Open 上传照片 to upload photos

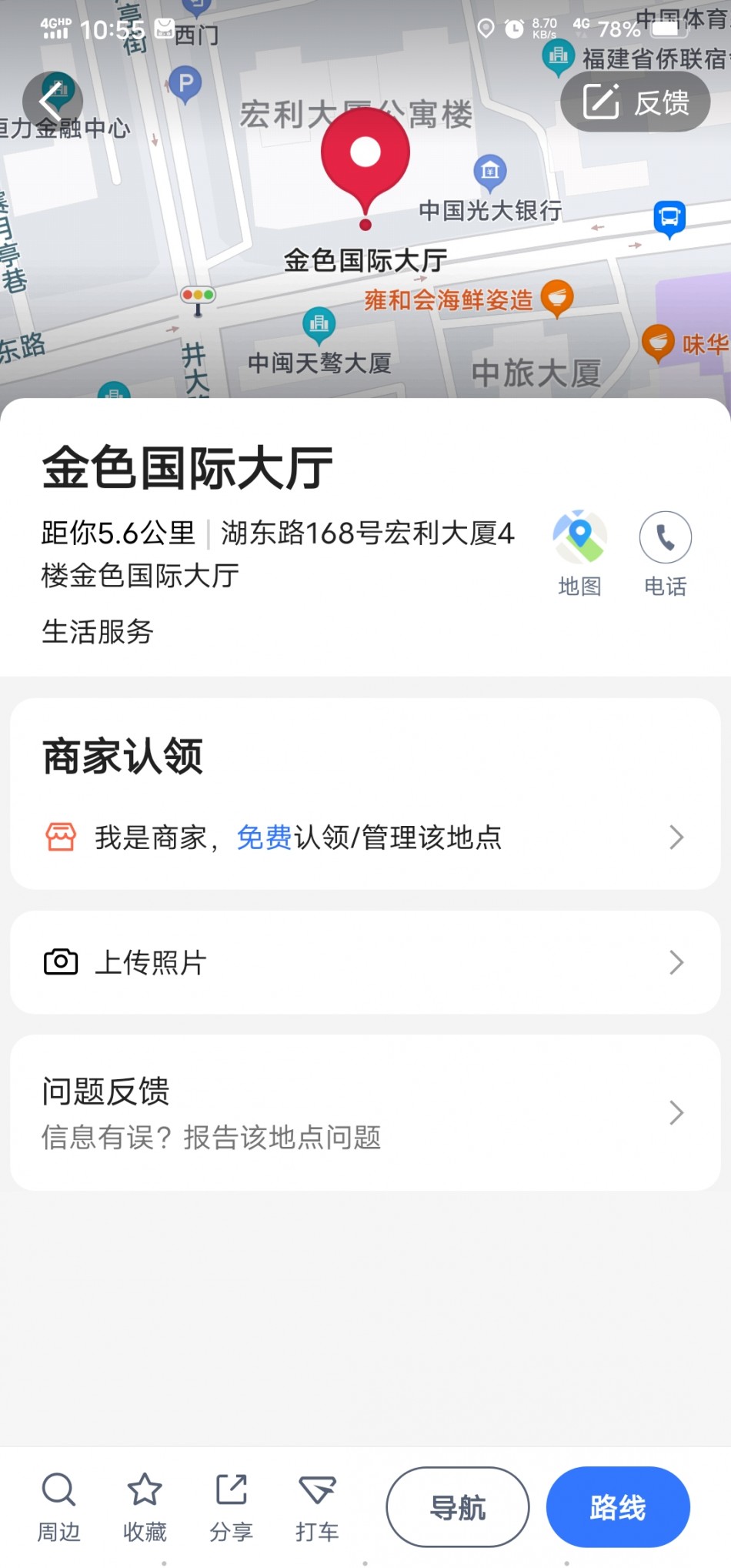[x=365, y=962]
